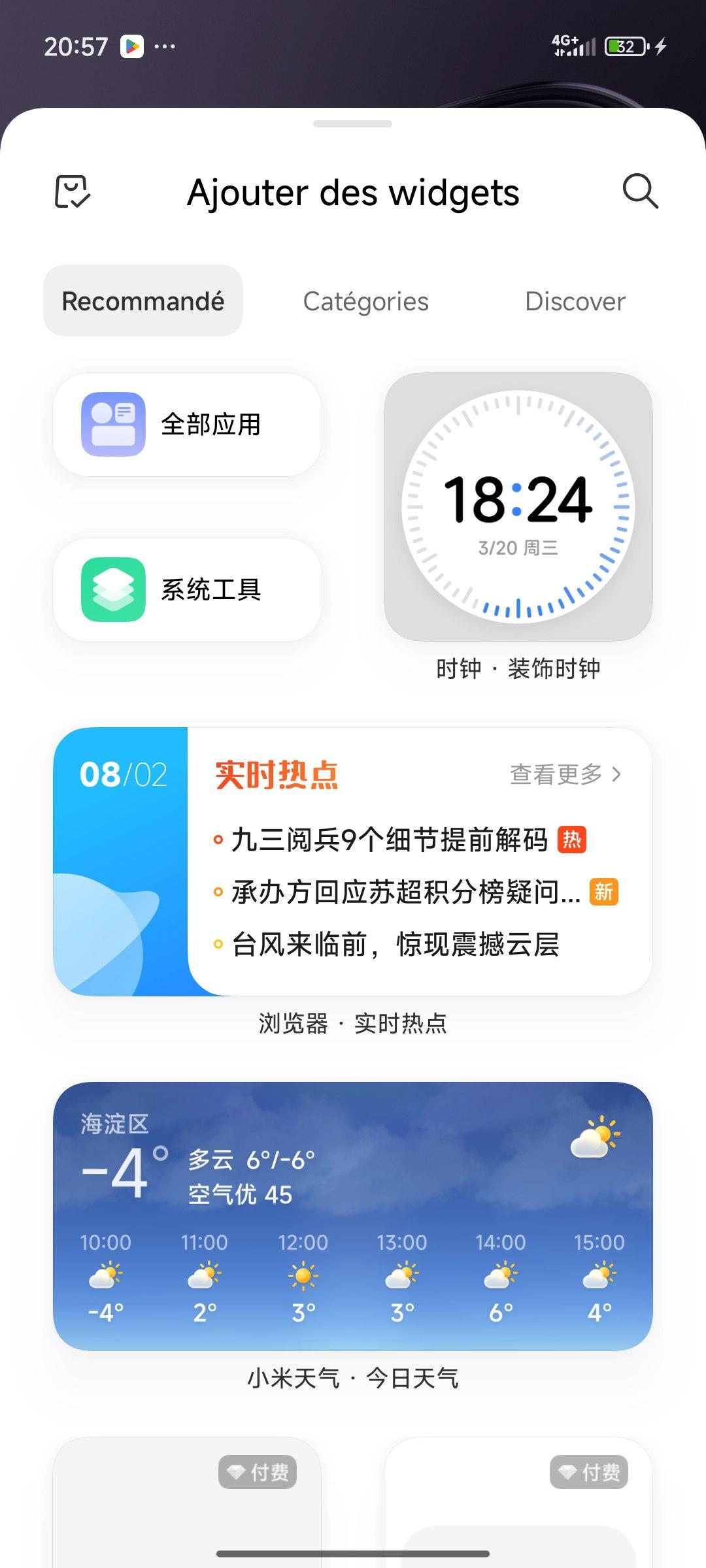The image size is (706, 1568).
Task: Open the 全部应用 widget group
Action: point(187,425)
